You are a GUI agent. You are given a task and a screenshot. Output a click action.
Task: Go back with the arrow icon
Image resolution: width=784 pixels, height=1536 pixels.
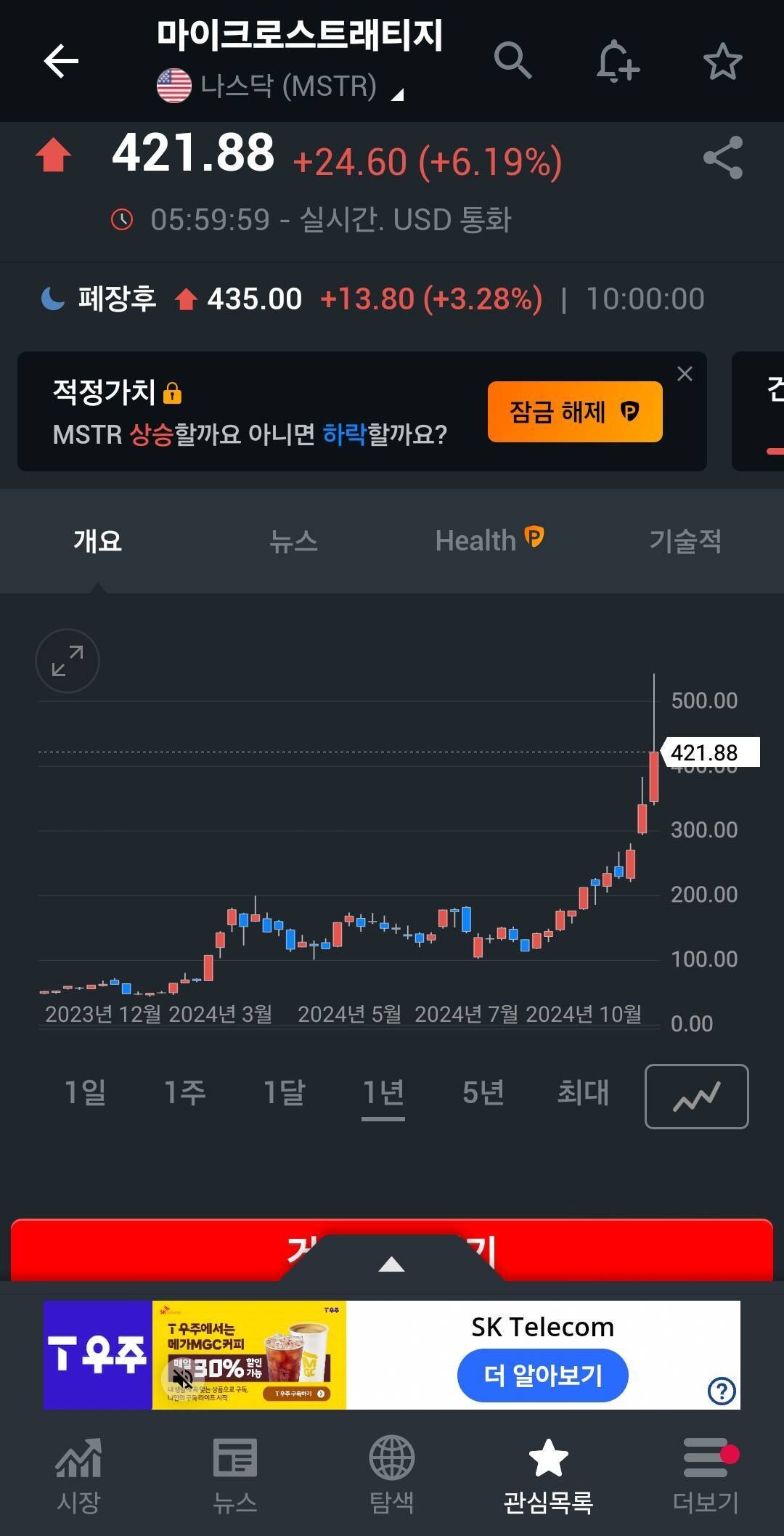pos(61,61)
